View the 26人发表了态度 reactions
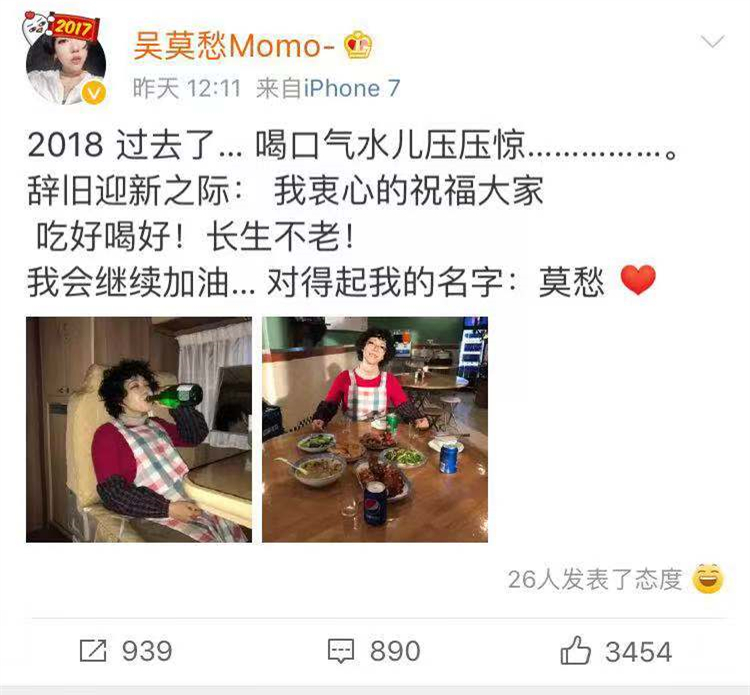750x695 pixels. pyautogui.click(x=610, y=579)
